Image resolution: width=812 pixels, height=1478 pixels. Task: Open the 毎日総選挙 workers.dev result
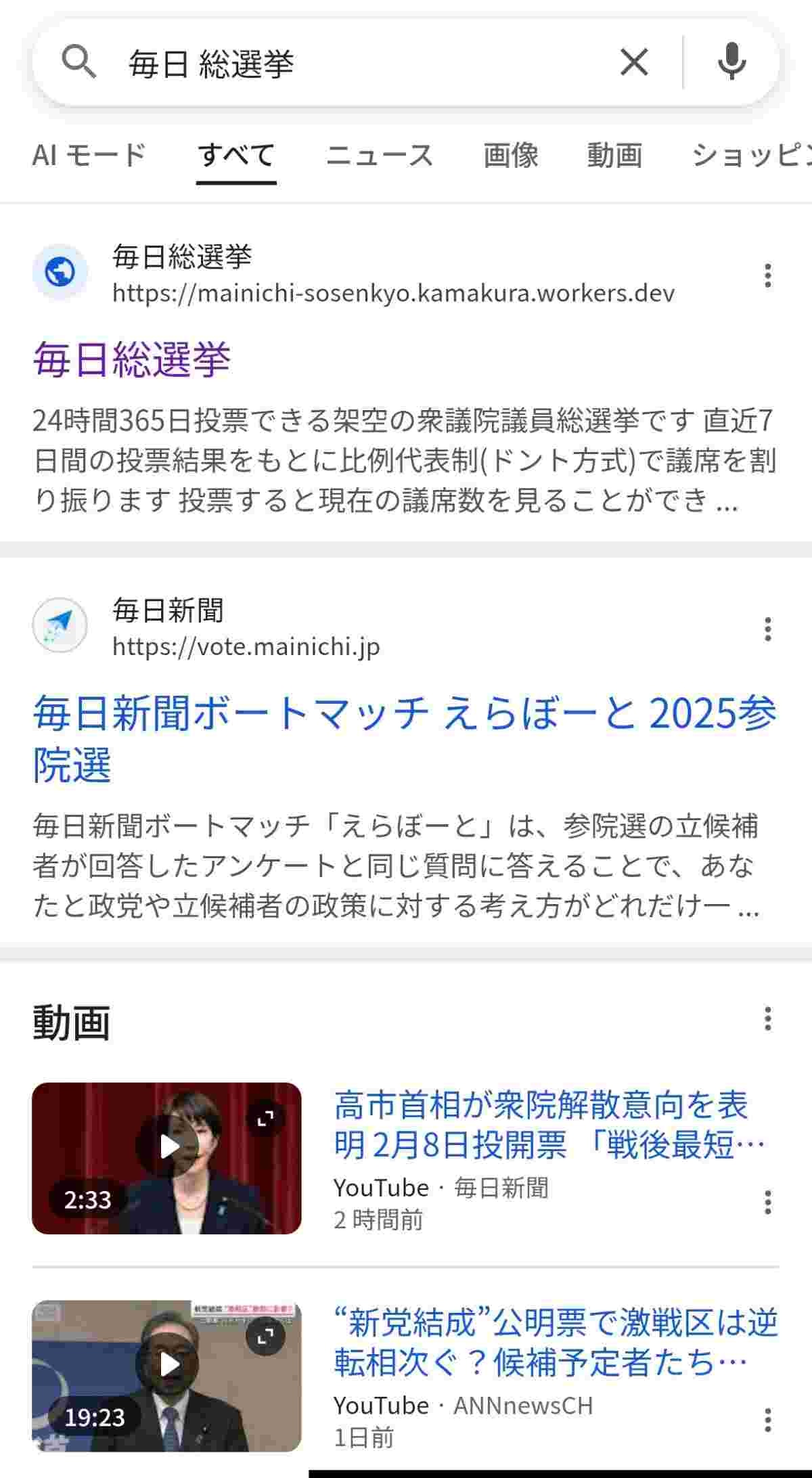pyautogui.click(x=132, y=359)
